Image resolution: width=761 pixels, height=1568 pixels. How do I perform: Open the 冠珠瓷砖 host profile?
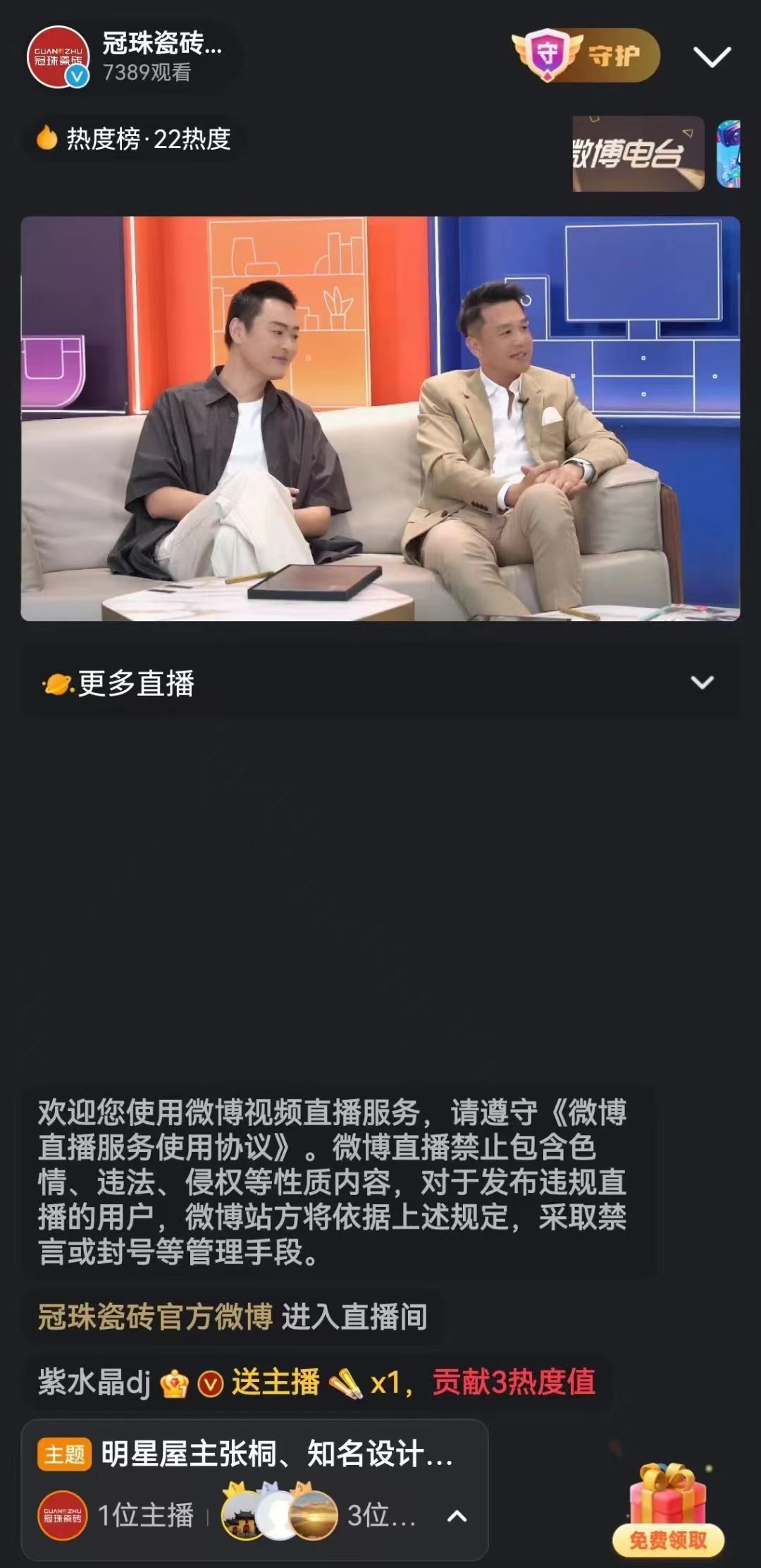coord(58,57)
